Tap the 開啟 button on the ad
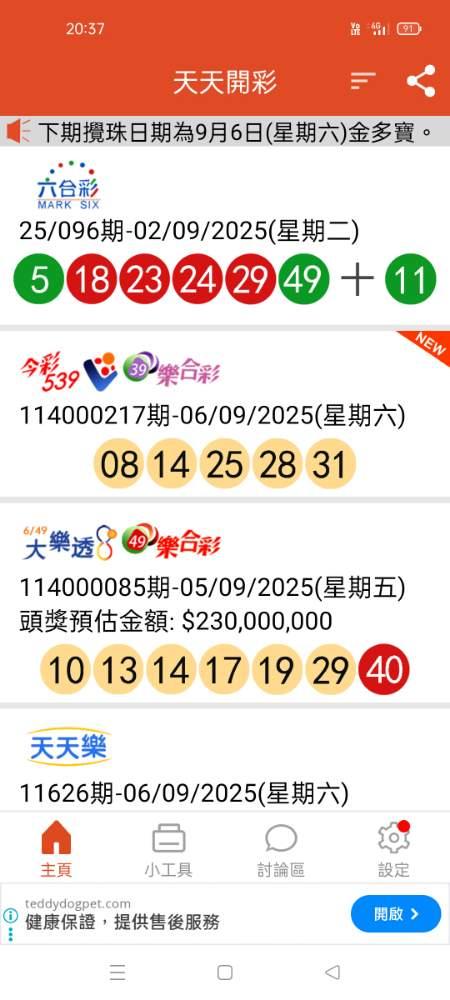Screen dimensions: 450x1000 click(x=396, y=914)
